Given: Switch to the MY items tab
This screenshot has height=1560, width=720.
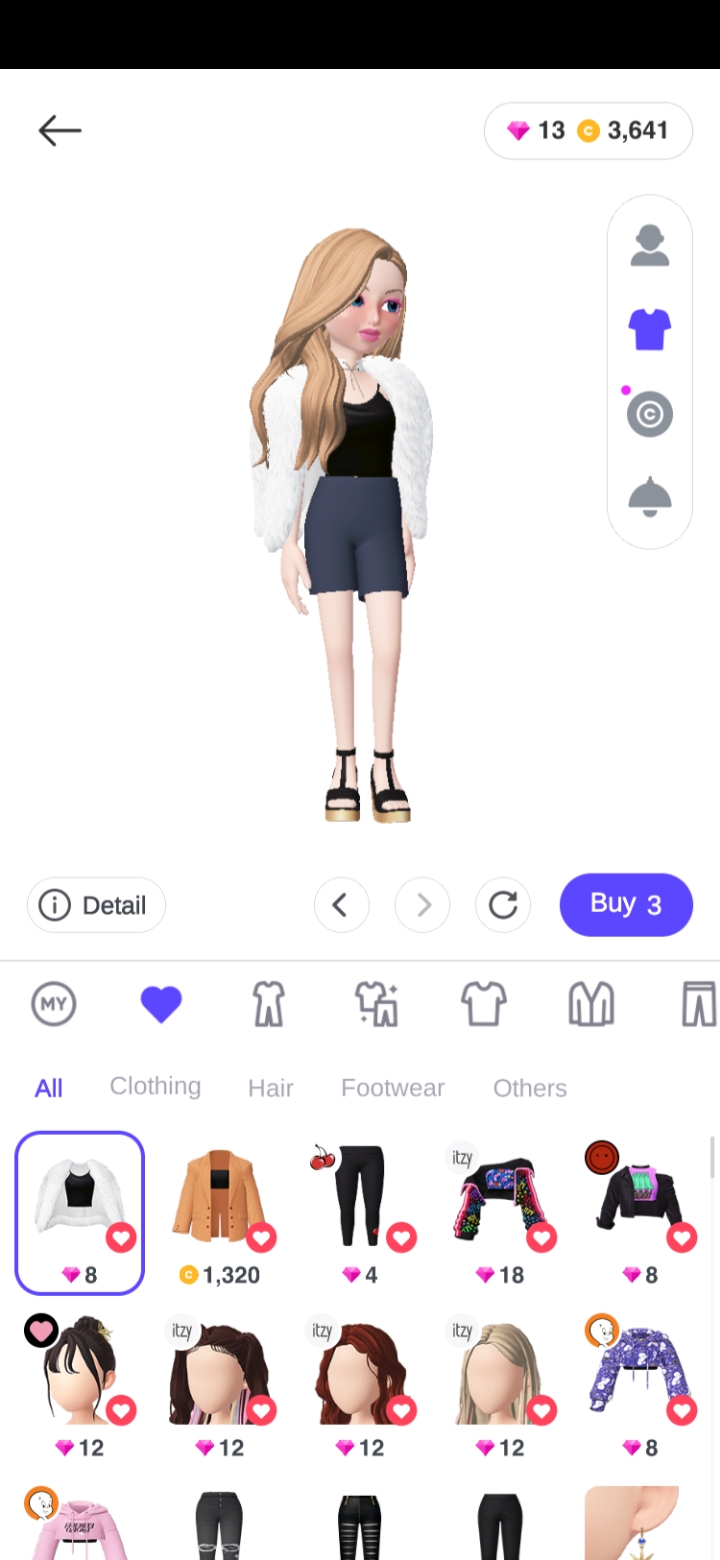Looking at the screenshot, I should pyautogui.click(x=54, y=1004).
